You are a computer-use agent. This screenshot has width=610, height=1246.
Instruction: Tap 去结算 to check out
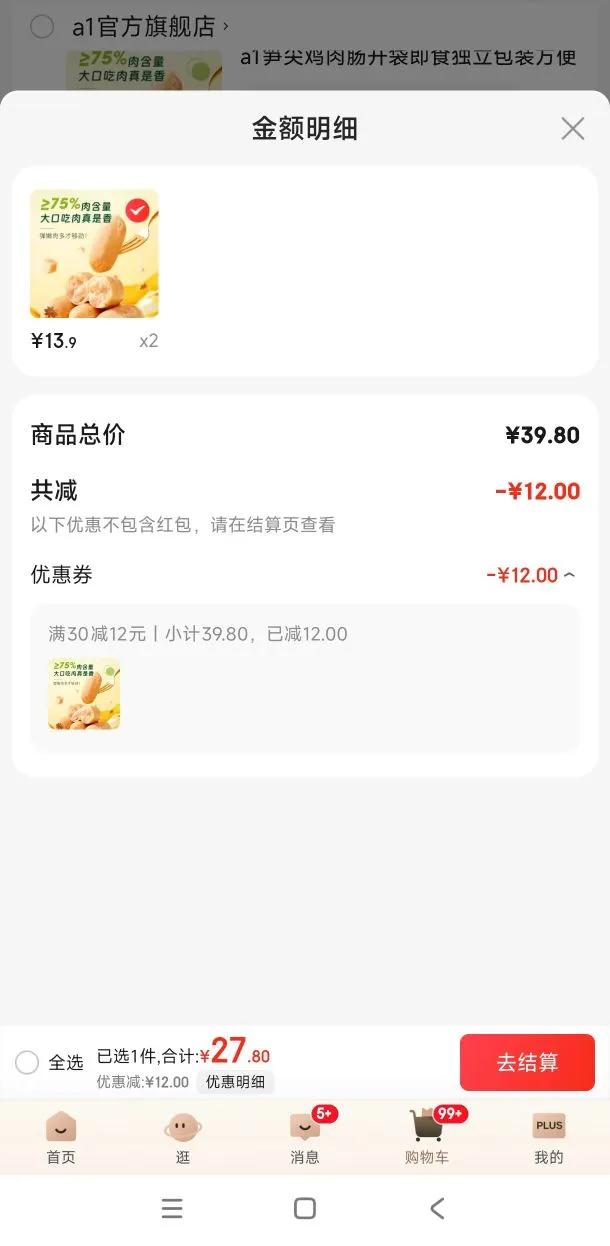[x=527, y=1062]
